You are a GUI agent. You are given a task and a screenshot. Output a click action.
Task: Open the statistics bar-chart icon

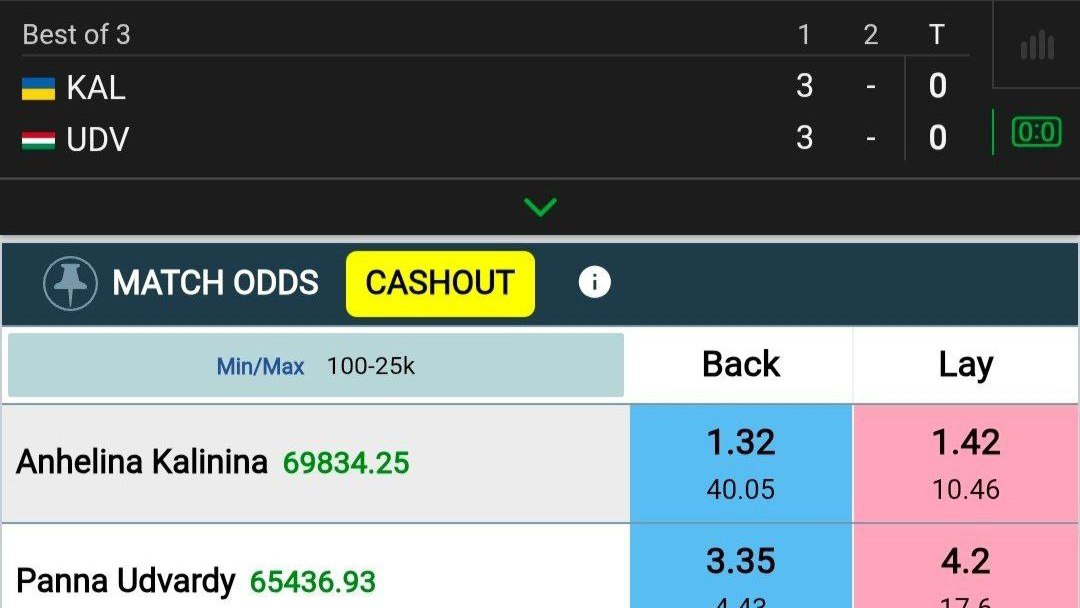click(1037, 45)
